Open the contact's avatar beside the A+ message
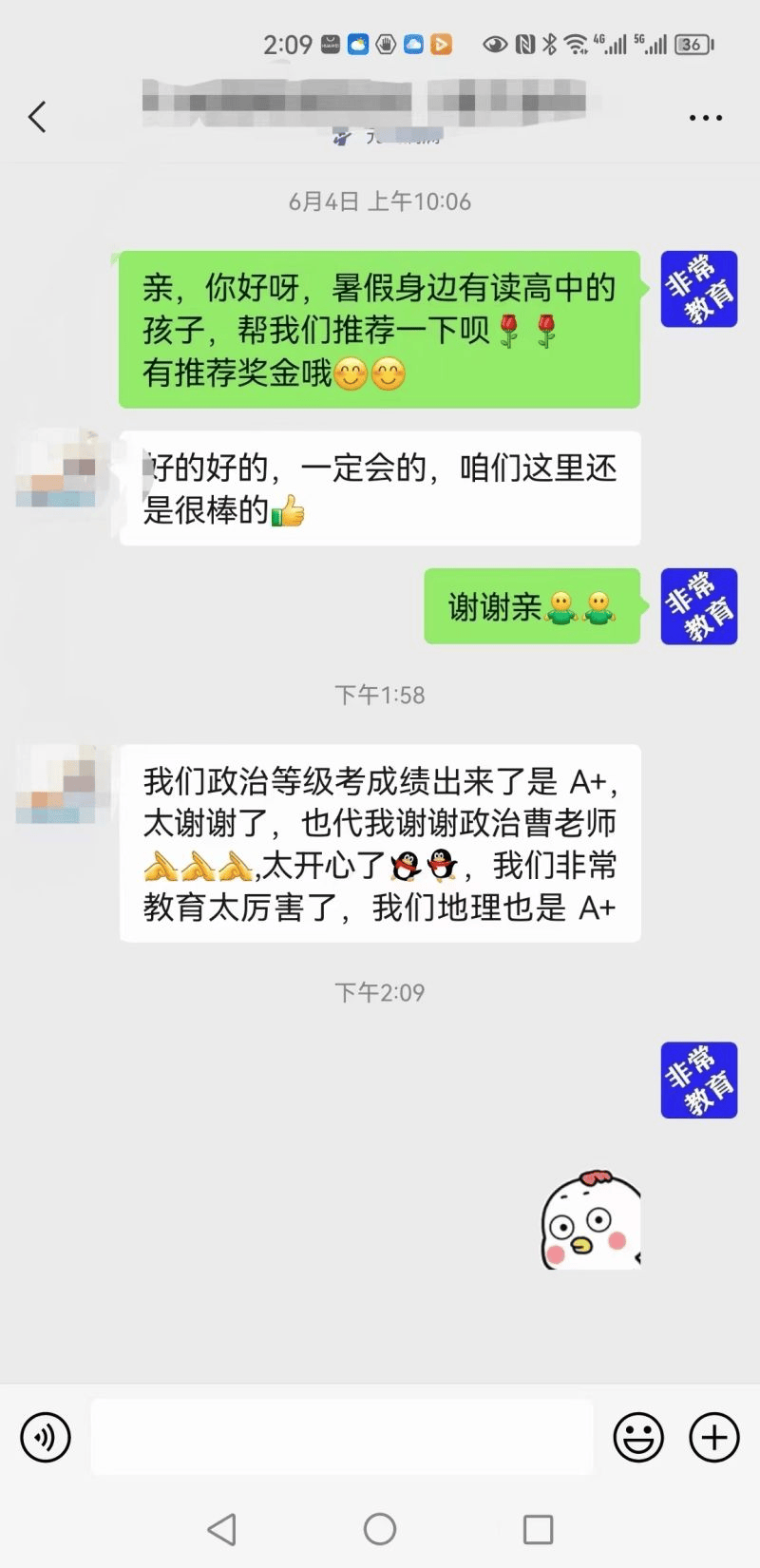 pyautogui.click(x=57, y=785)
